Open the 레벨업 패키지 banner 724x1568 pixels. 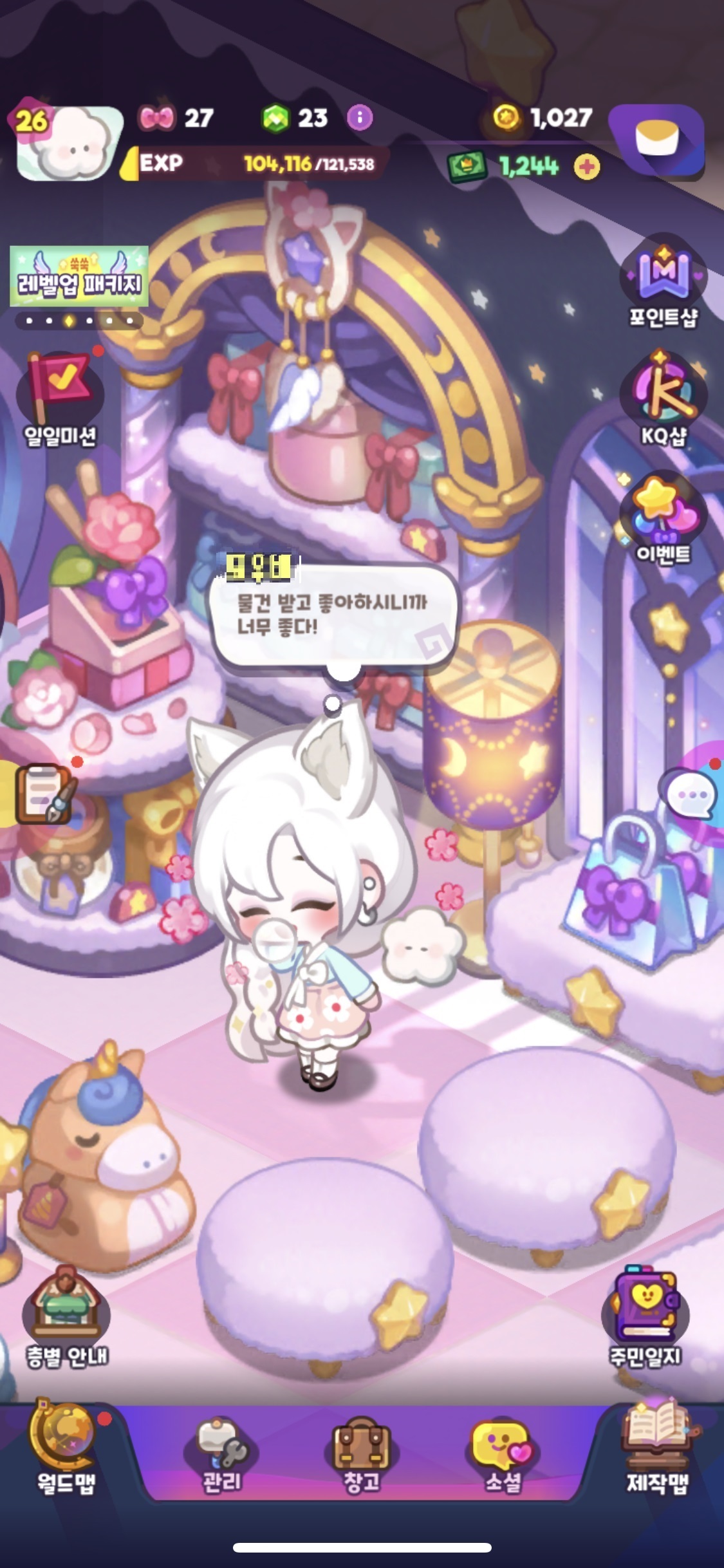click(x=79, y=277)
